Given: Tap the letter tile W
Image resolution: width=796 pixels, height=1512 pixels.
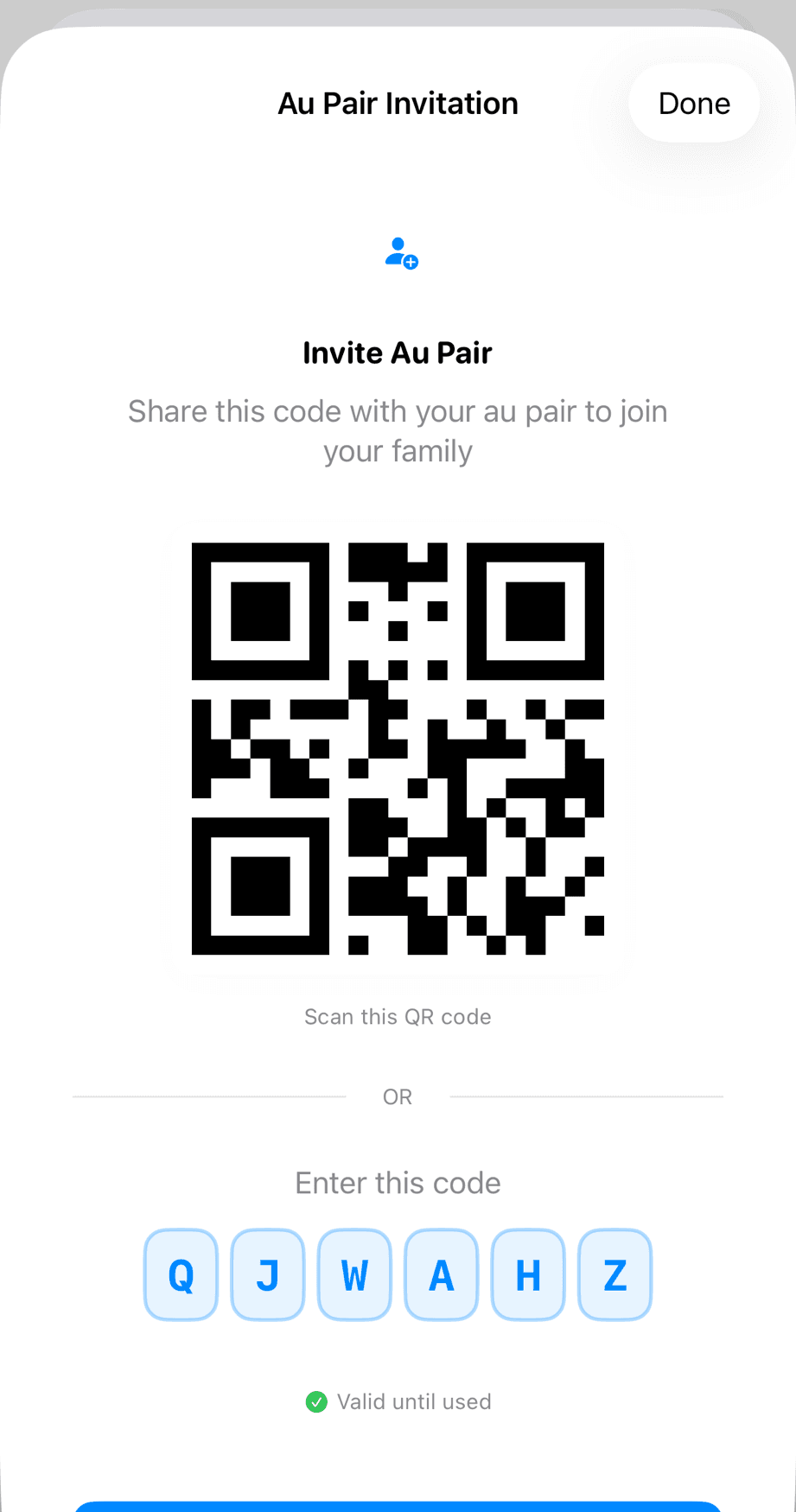Looking at the screenshot, I should point(354,1274).
